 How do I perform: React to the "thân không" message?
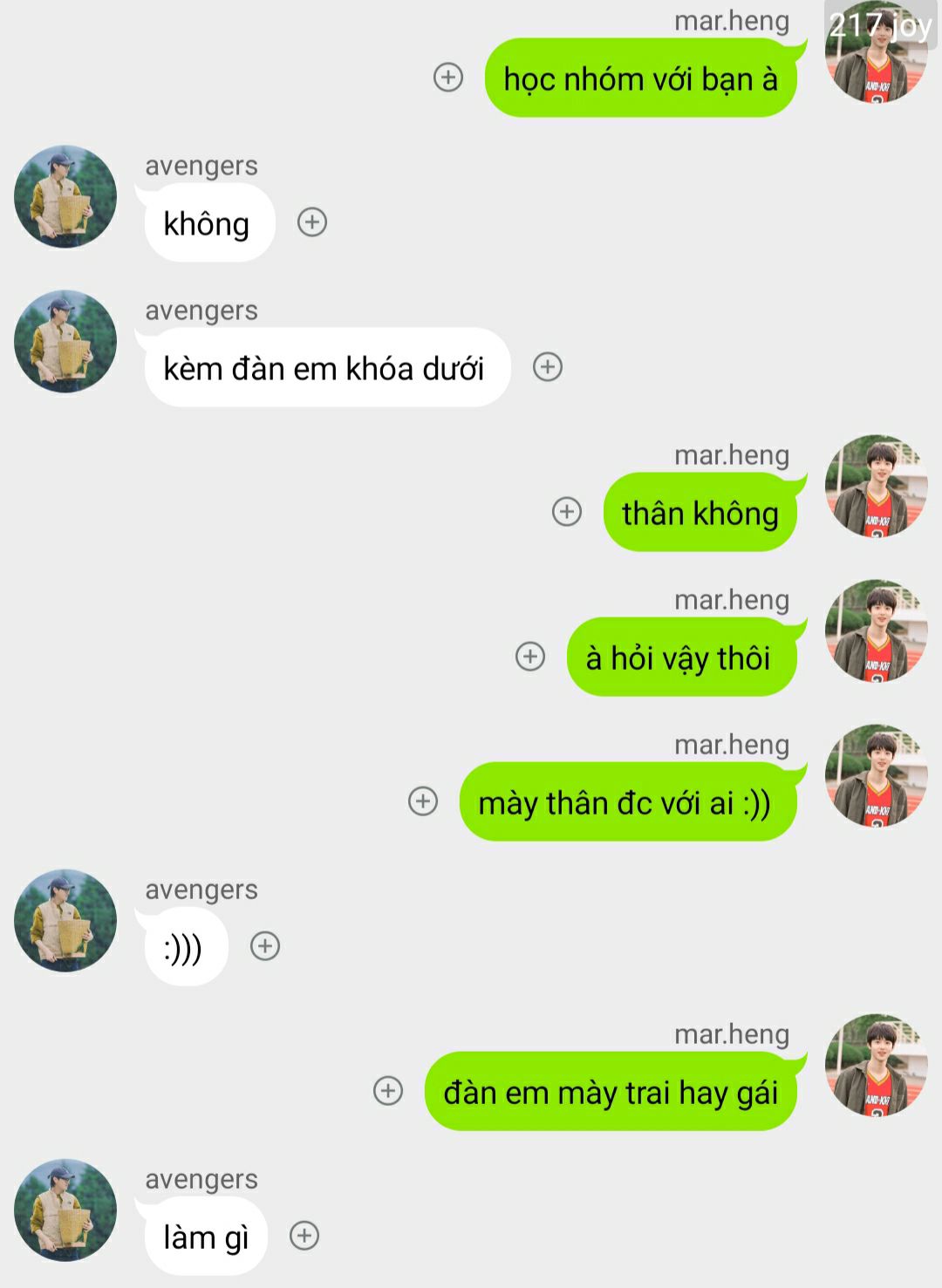pyautogui.click(x=567, y=512)
